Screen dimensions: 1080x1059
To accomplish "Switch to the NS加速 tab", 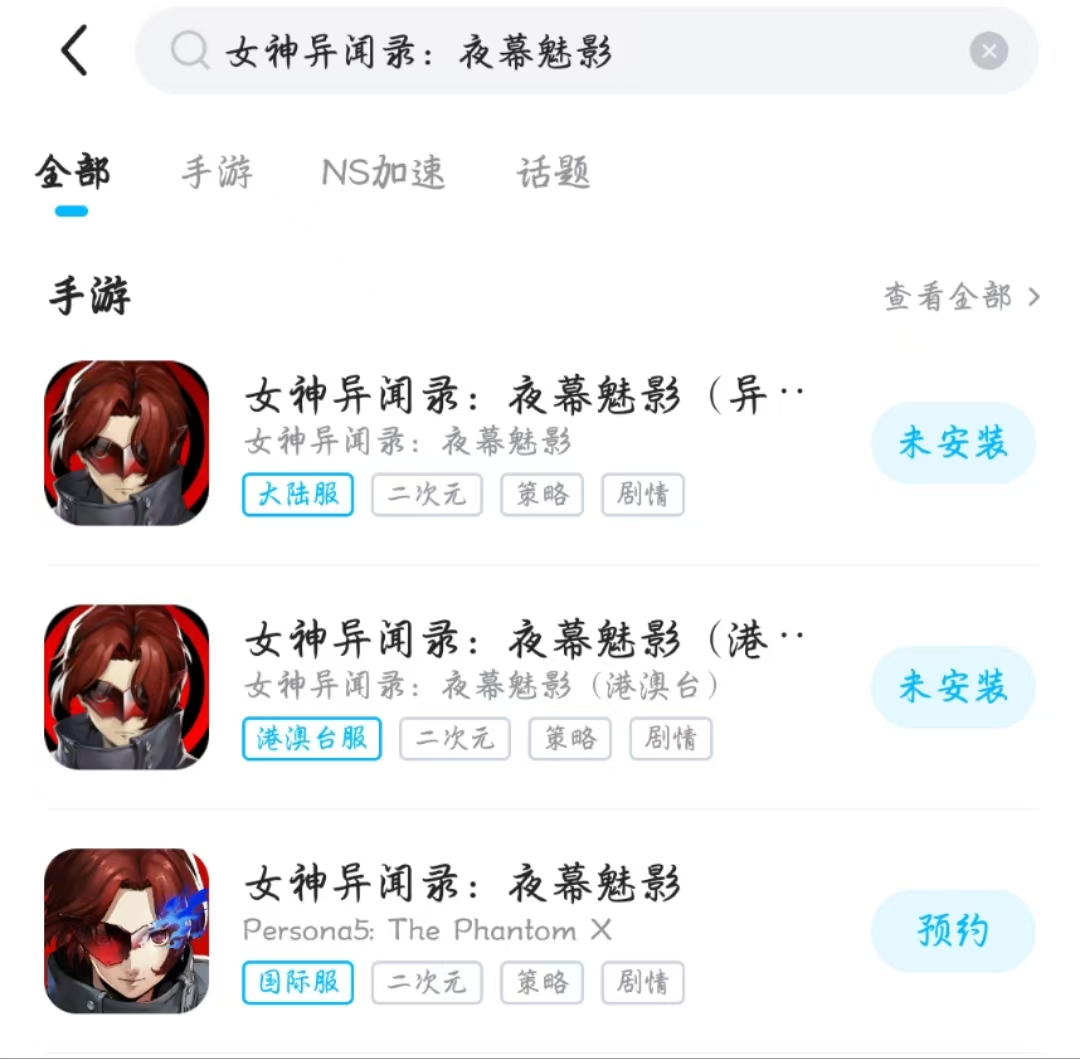I will pyautogui.click(x=383, y=173).
